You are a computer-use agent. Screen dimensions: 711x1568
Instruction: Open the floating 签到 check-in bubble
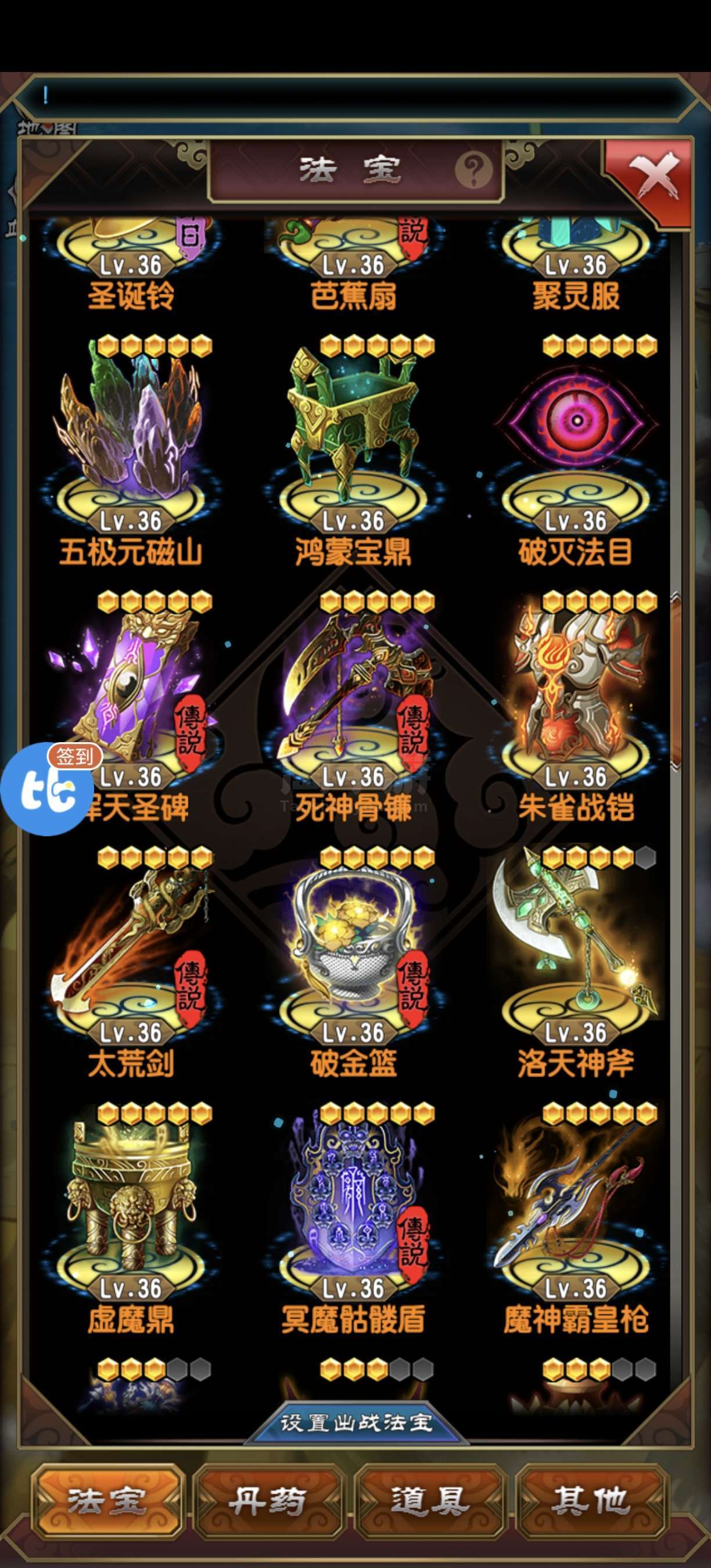coord(49,789)
